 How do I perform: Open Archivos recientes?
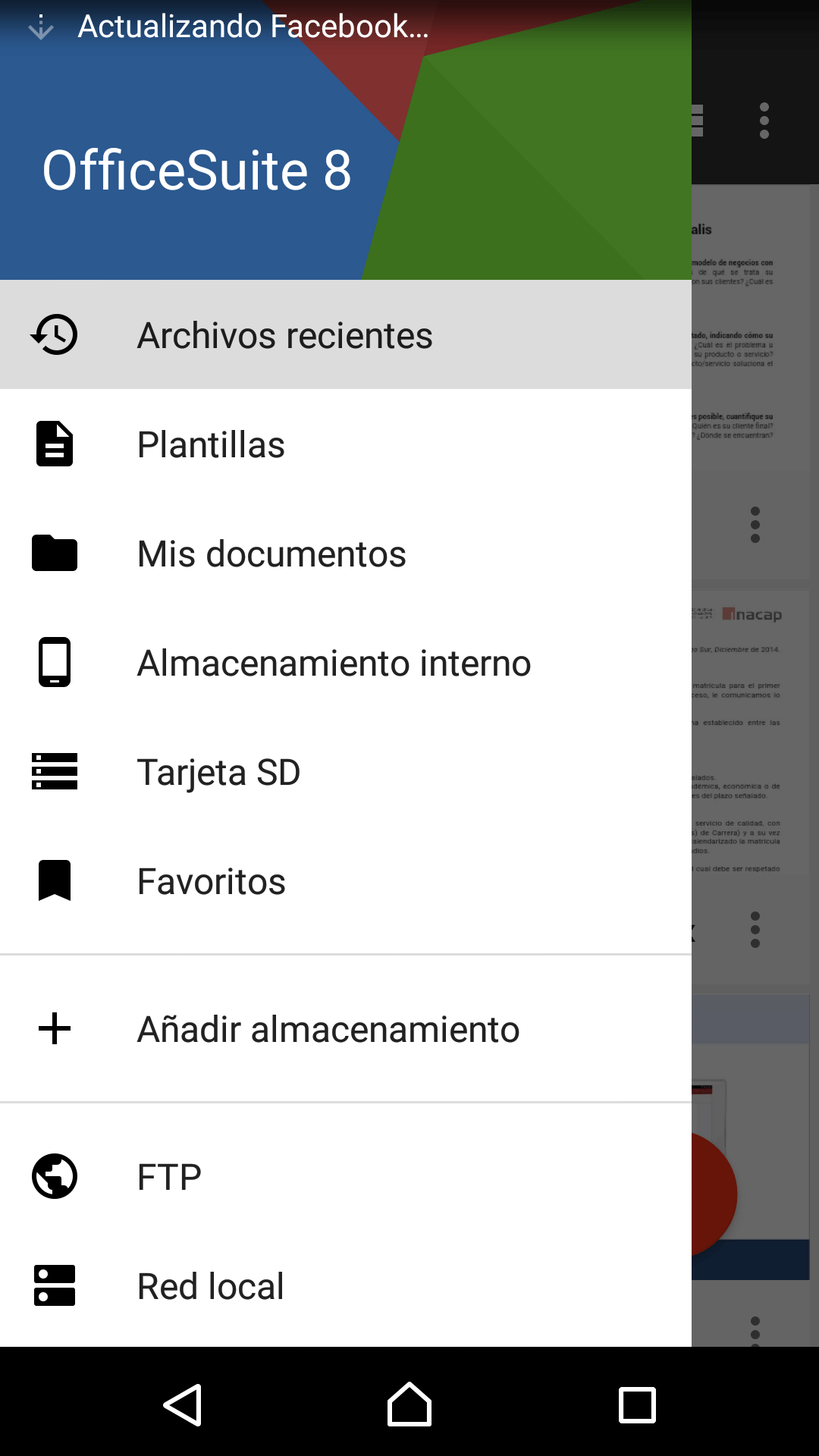[346, 334]
